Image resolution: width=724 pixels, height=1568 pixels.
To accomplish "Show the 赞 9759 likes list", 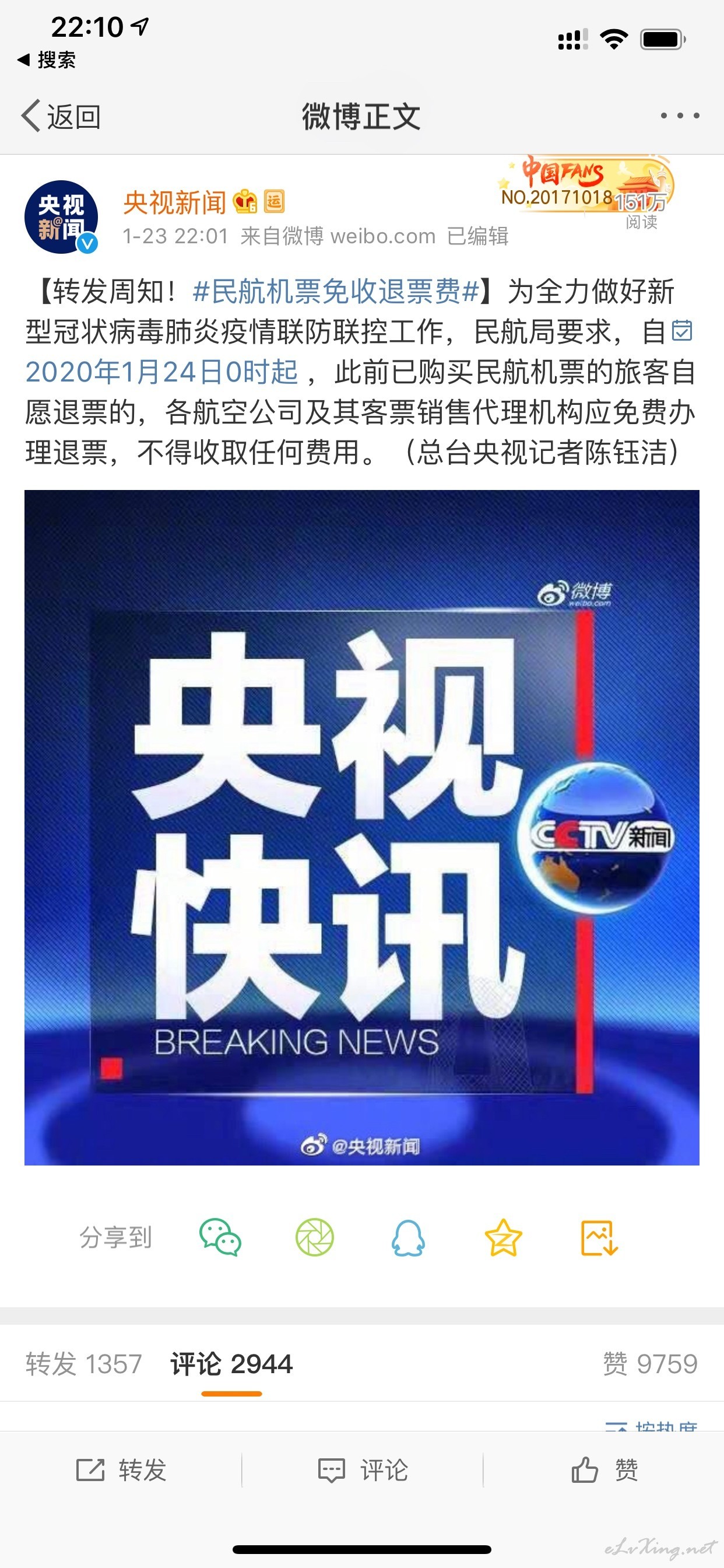I will click(650, 1363).
